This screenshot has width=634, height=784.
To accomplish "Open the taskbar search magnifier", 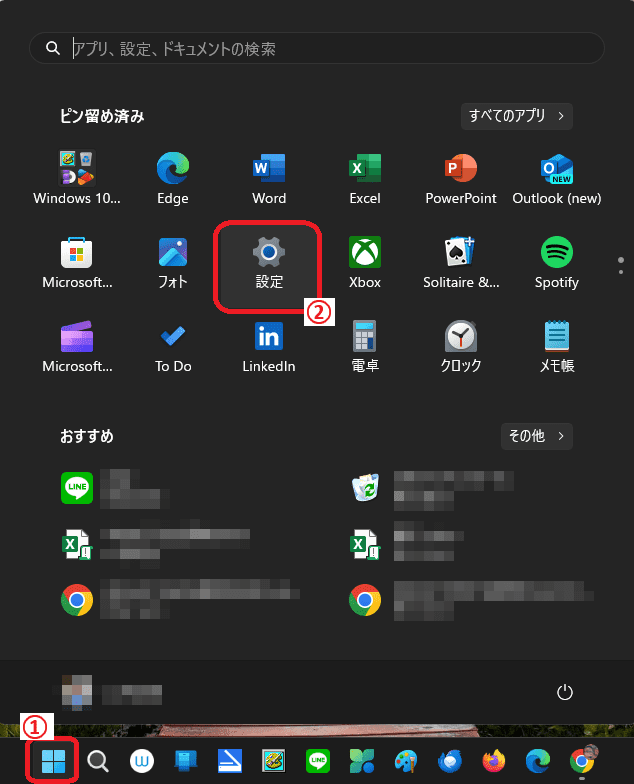I will pos(98,762).
